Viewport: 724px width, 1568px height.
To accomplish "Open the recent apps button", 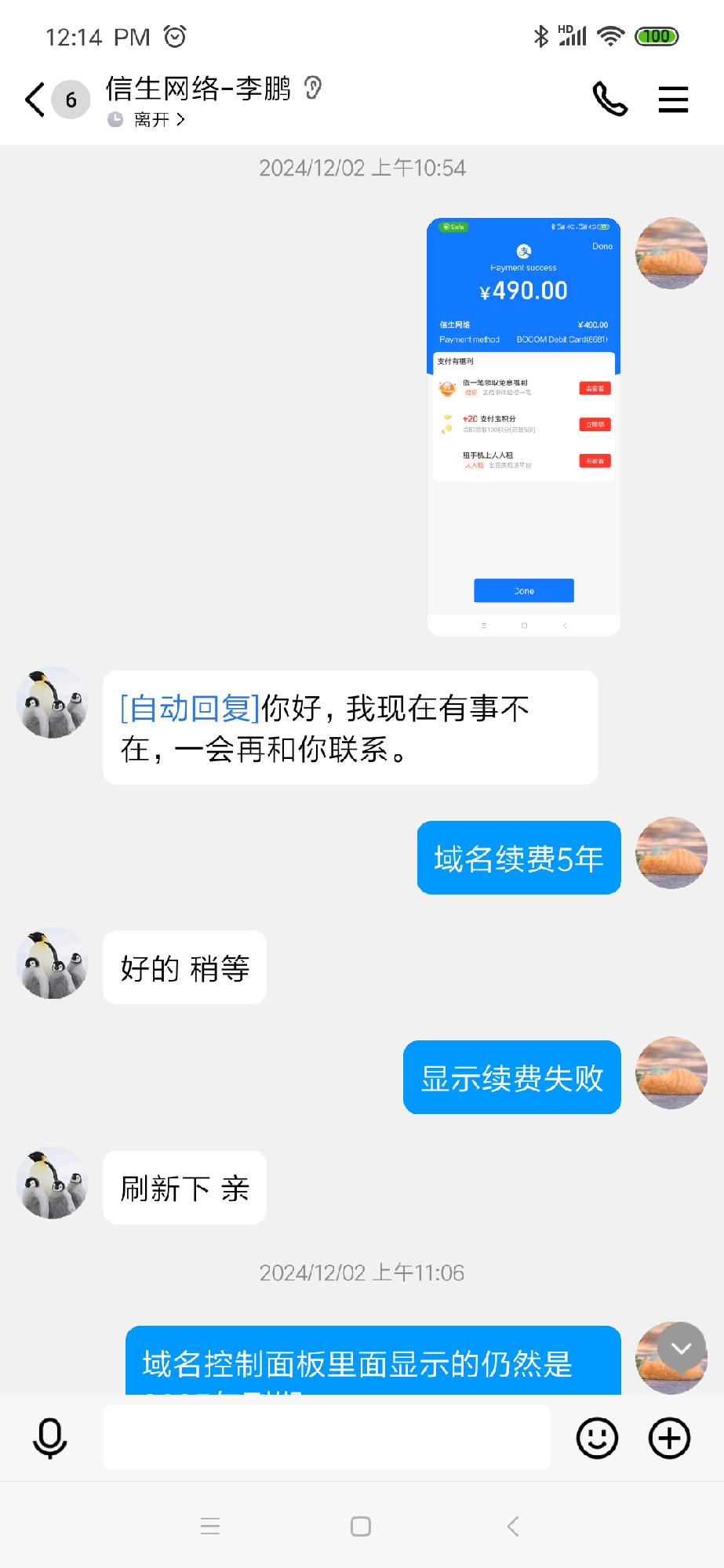I will [x=209, y=1526].
